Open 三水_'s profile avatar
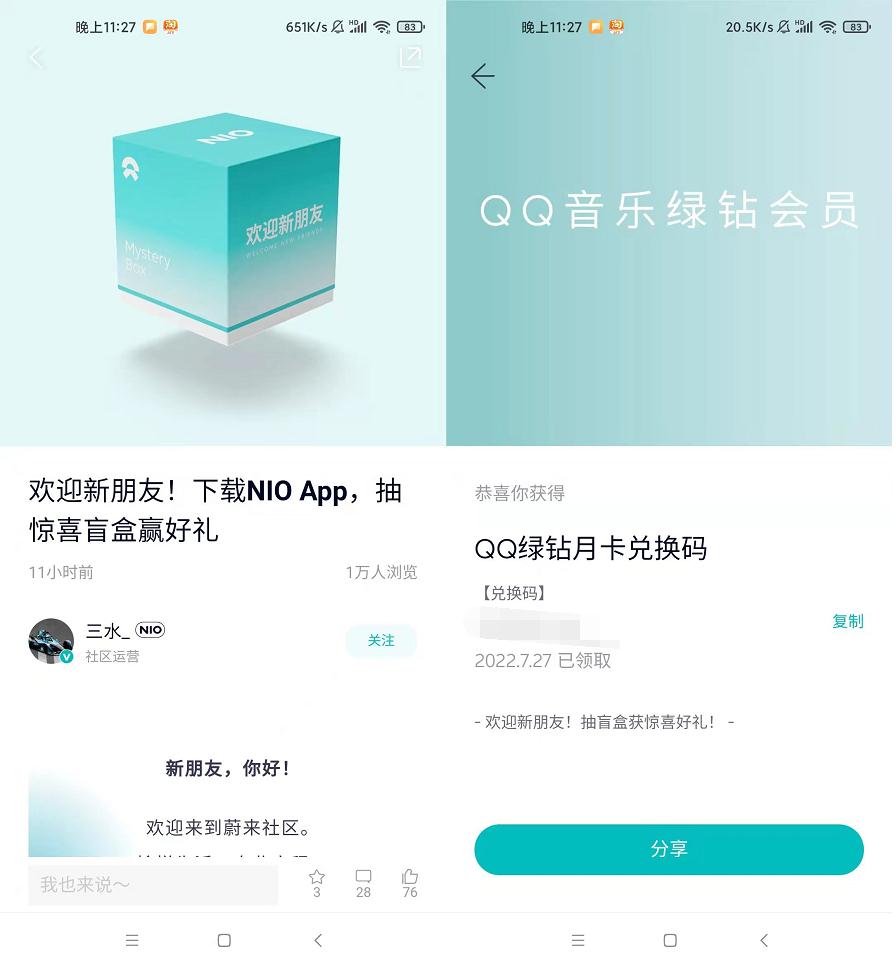 tap(51, 641)
